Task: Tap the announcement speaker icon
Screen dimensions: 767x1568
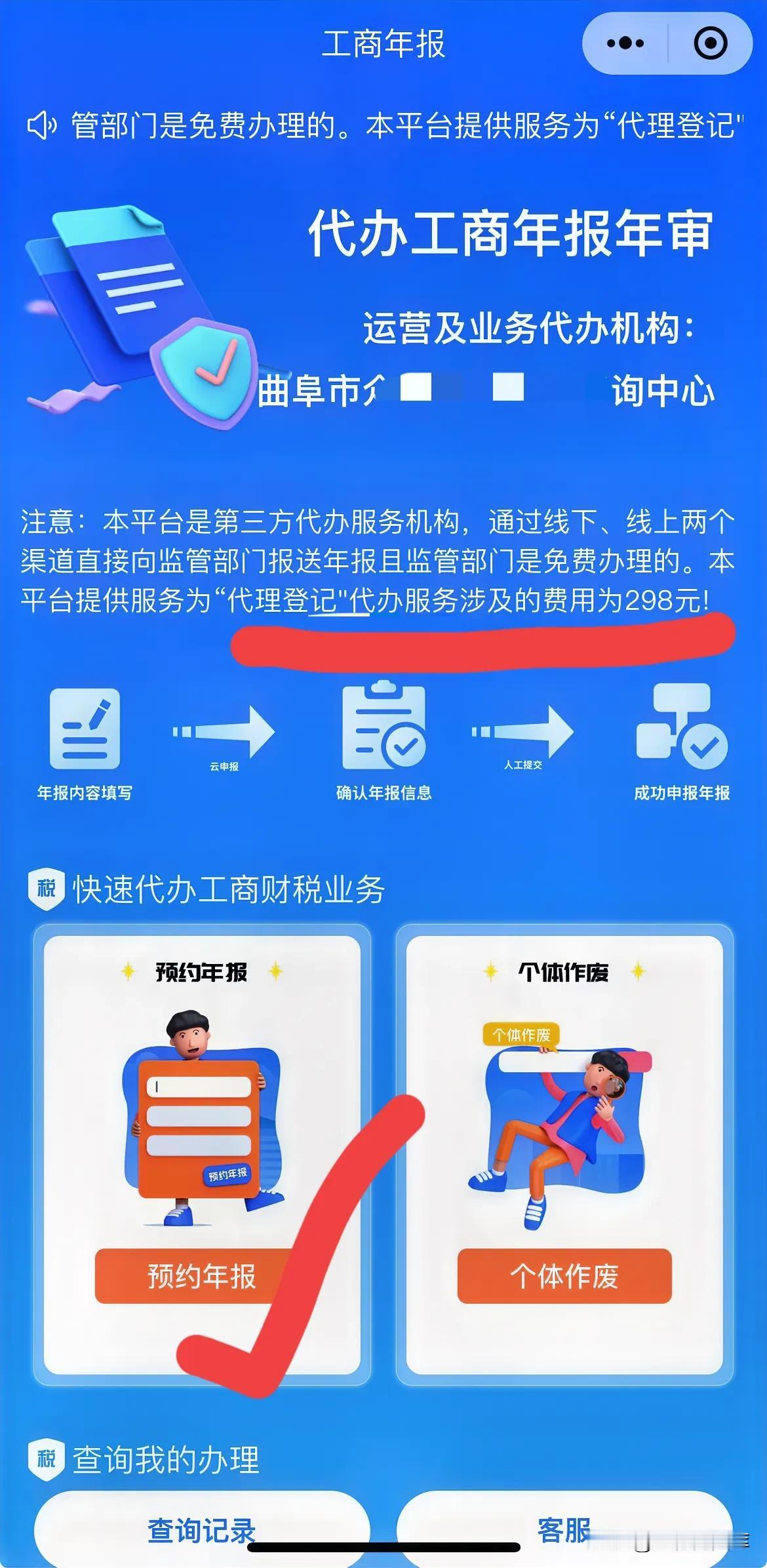Action: [42, 125]
